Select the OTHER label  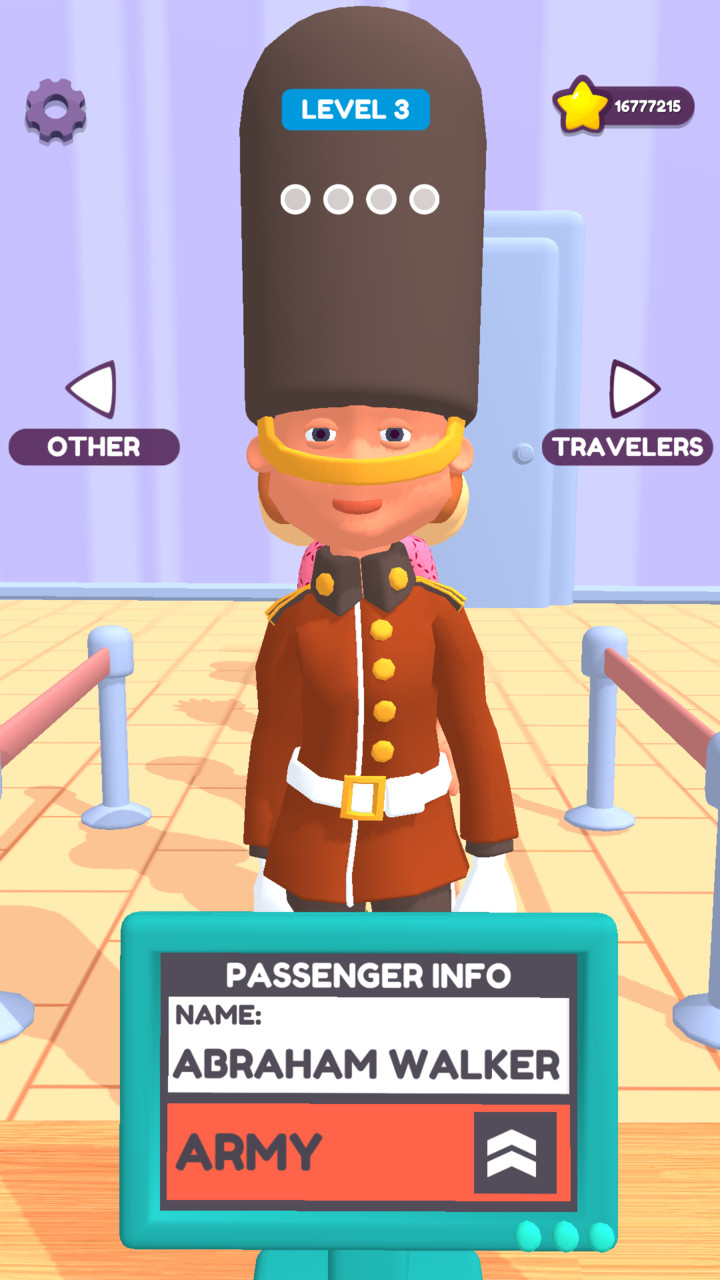[x=93, y=447]
